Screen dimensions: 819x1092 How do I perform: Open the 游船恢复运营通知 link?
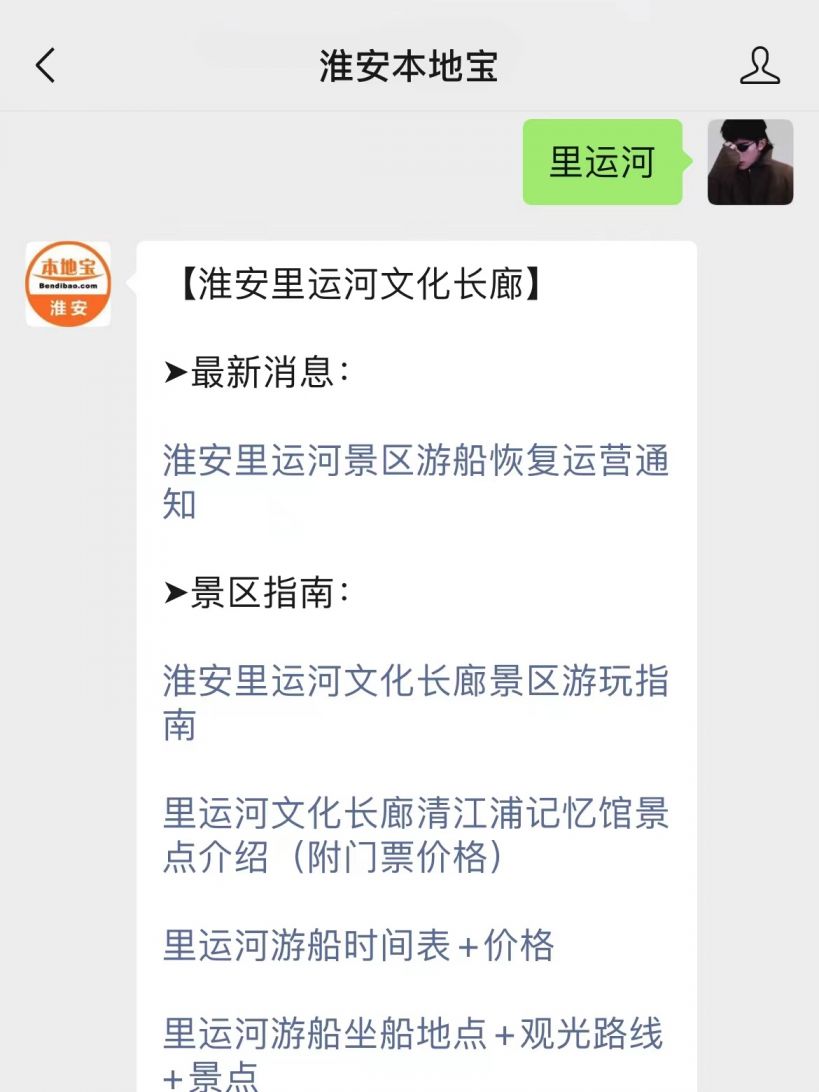coord(415,482)
